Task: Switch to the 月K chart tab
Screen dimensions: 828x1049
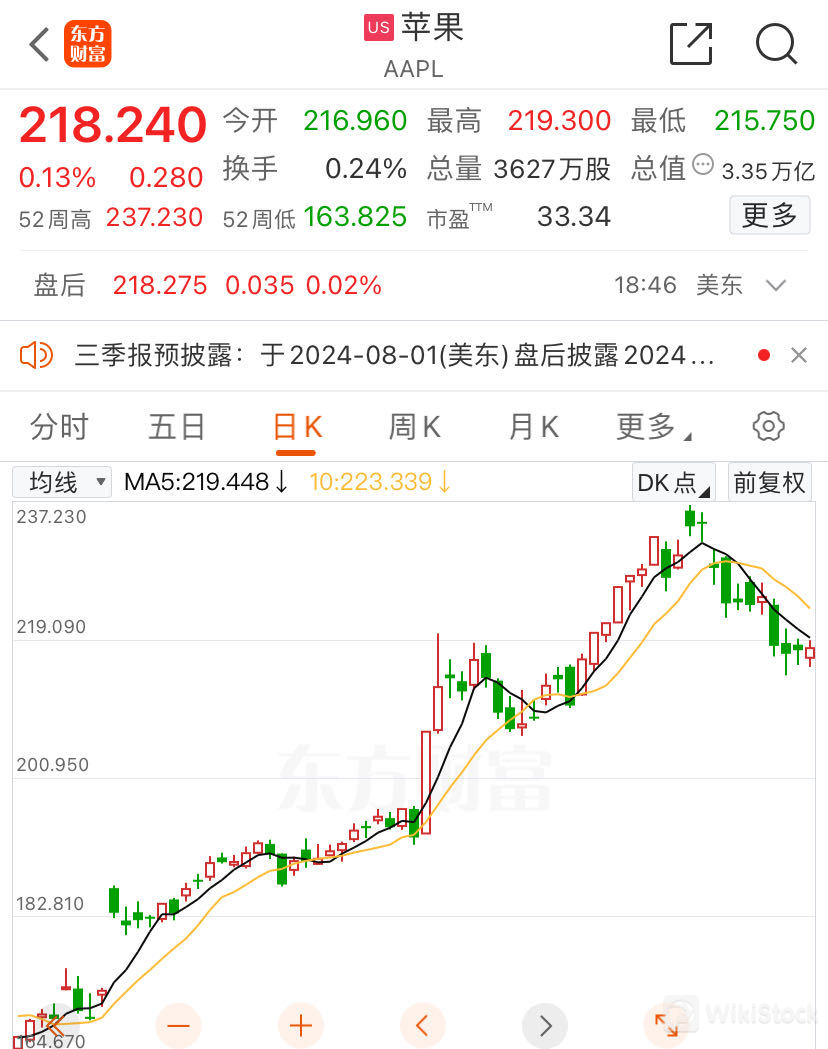Action: click(x=533, y=427)
